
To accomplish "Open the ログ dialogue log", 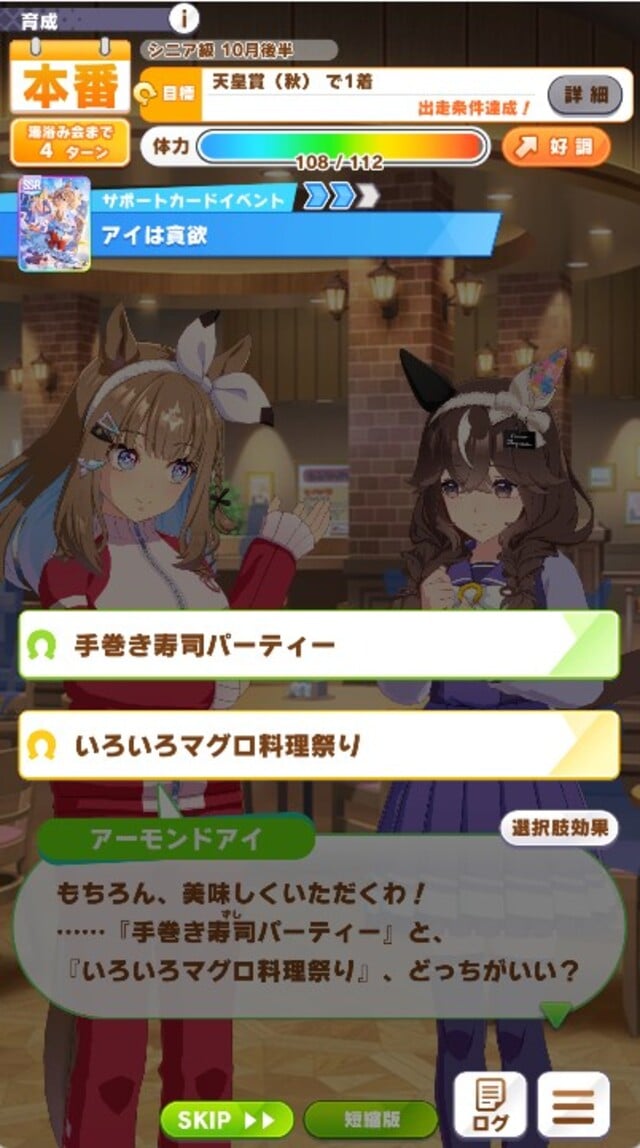I will click(489, 1104).
